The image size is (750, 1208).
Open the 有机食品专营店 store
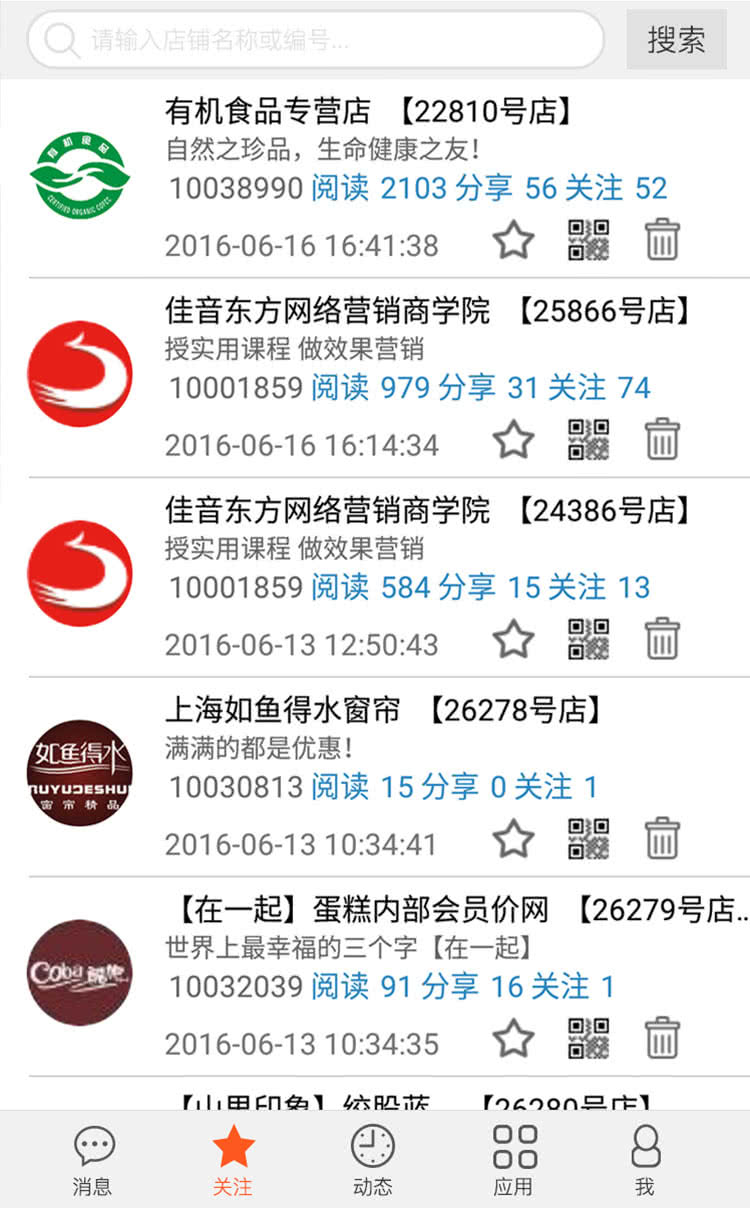coord(268,110)
